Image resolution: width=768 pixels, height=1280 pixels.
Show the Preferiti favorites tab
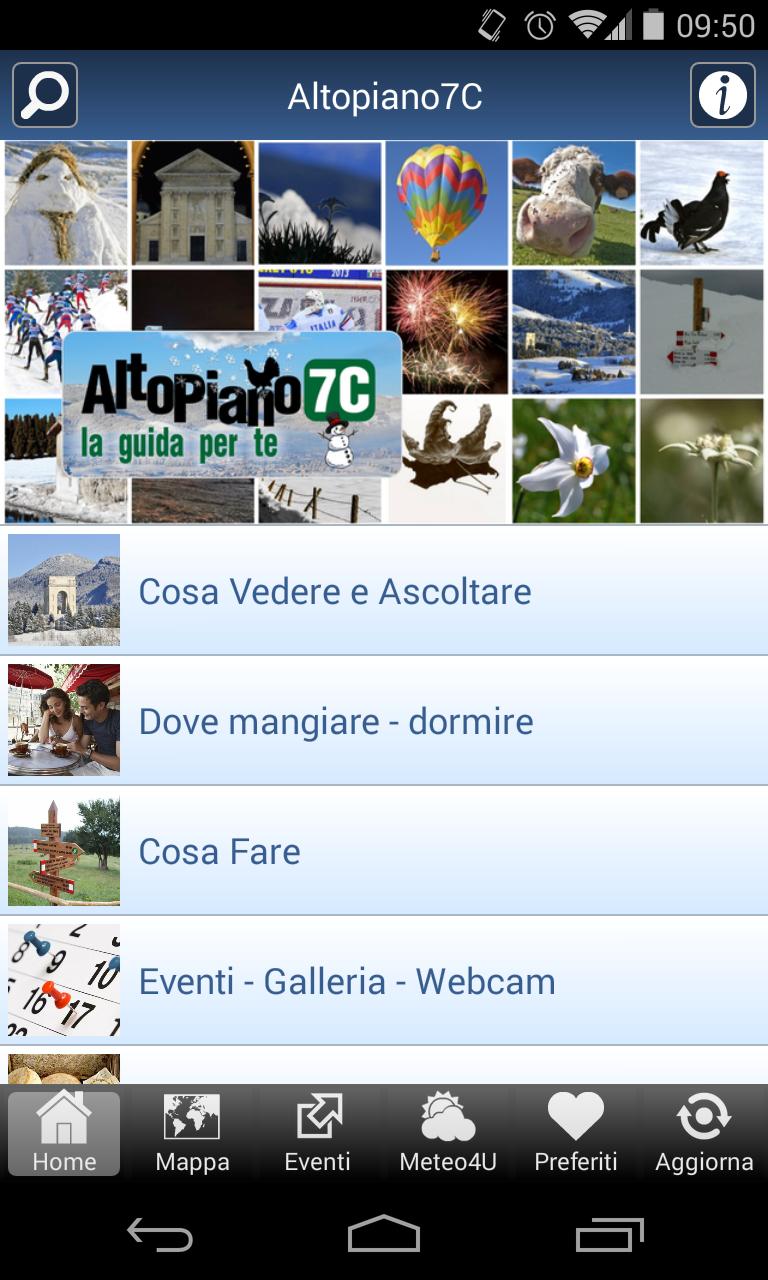(576, 1134)
